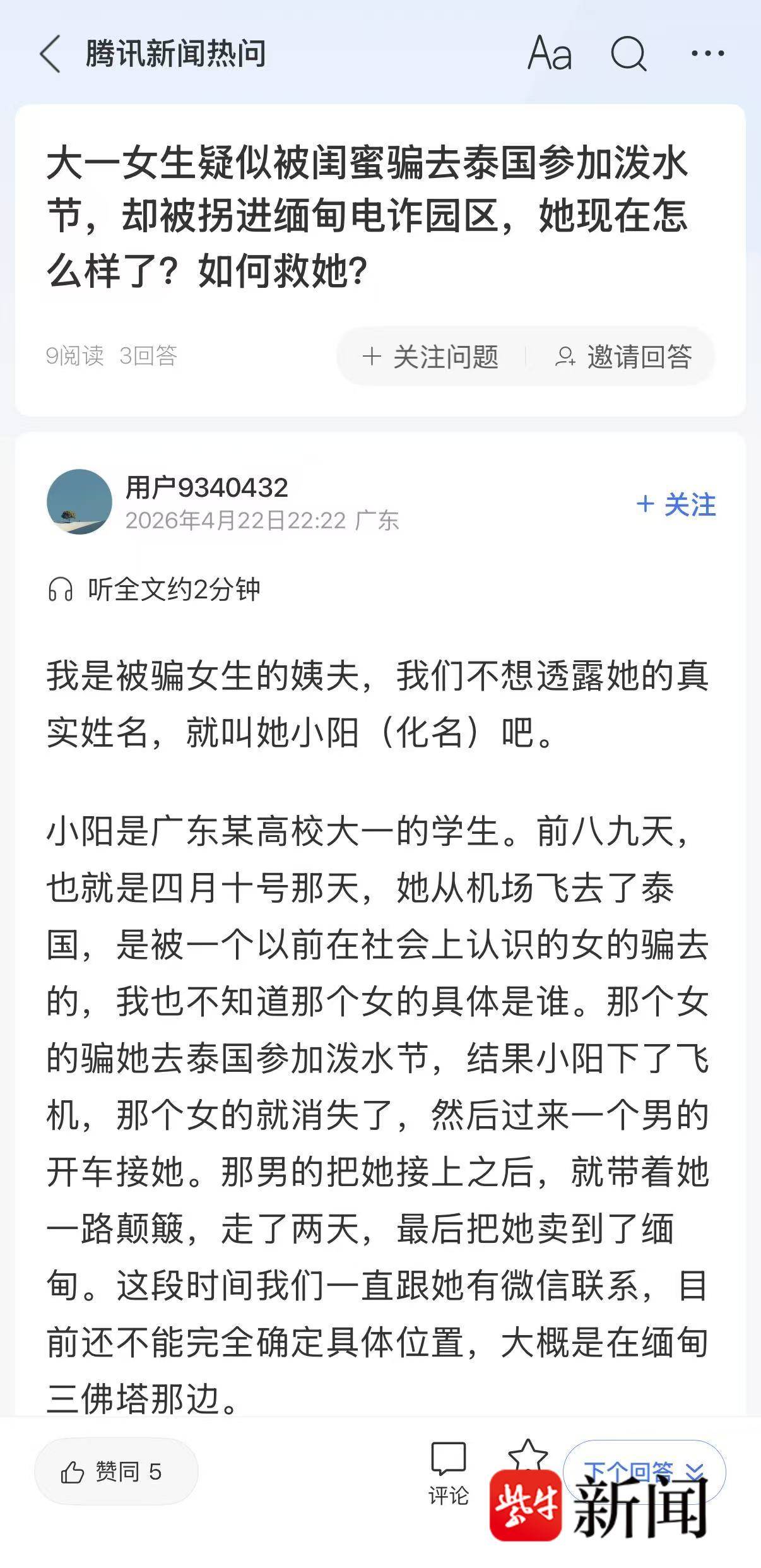This screenshot has width=761, height=1568.
Task: Open the Aa font size settings
Action: [550, 54]
